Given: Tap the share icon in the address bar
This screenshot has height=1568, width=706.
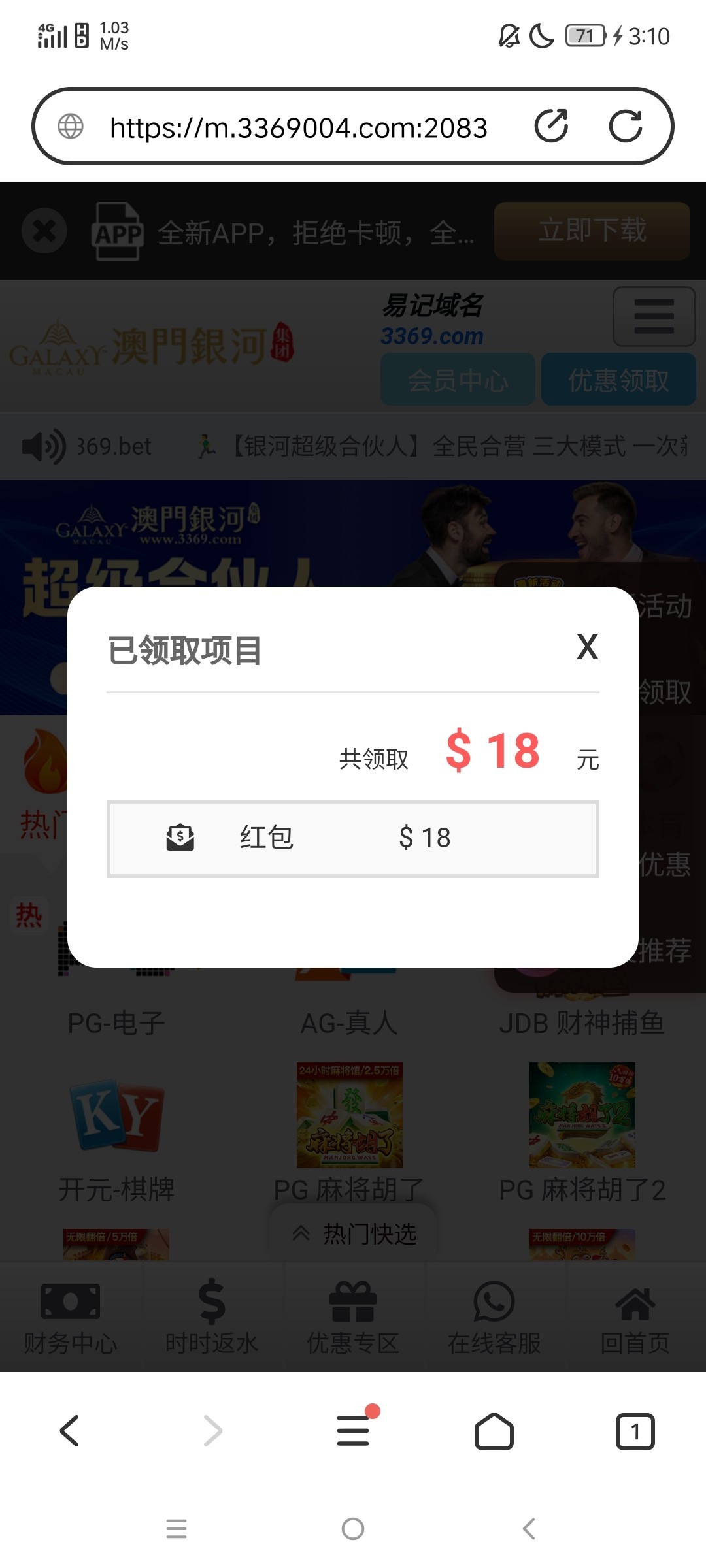Looking at the screenshot, I should click(551, 126).
